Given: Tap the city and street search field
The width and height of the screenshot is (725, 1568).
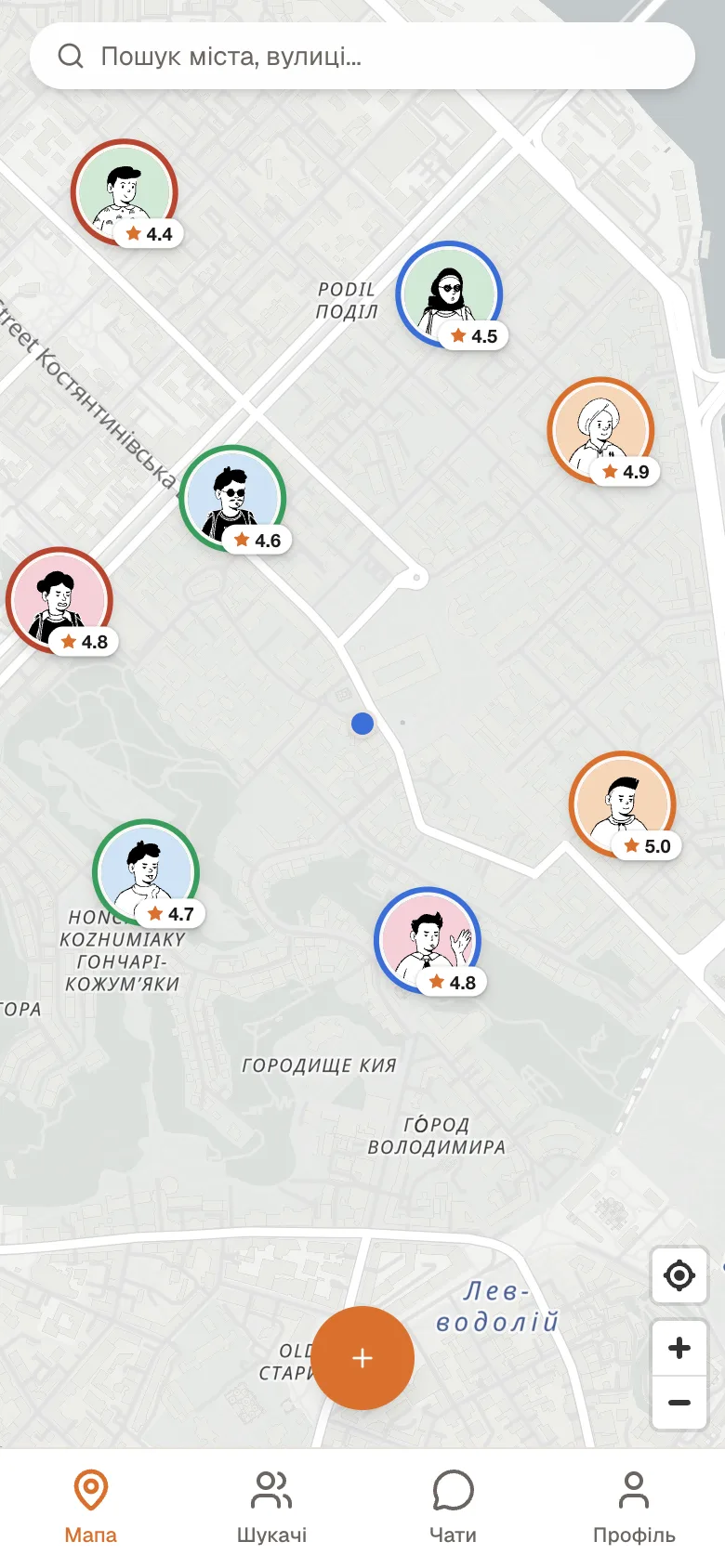Looking at the screenshot, I should tap(362, 56).
